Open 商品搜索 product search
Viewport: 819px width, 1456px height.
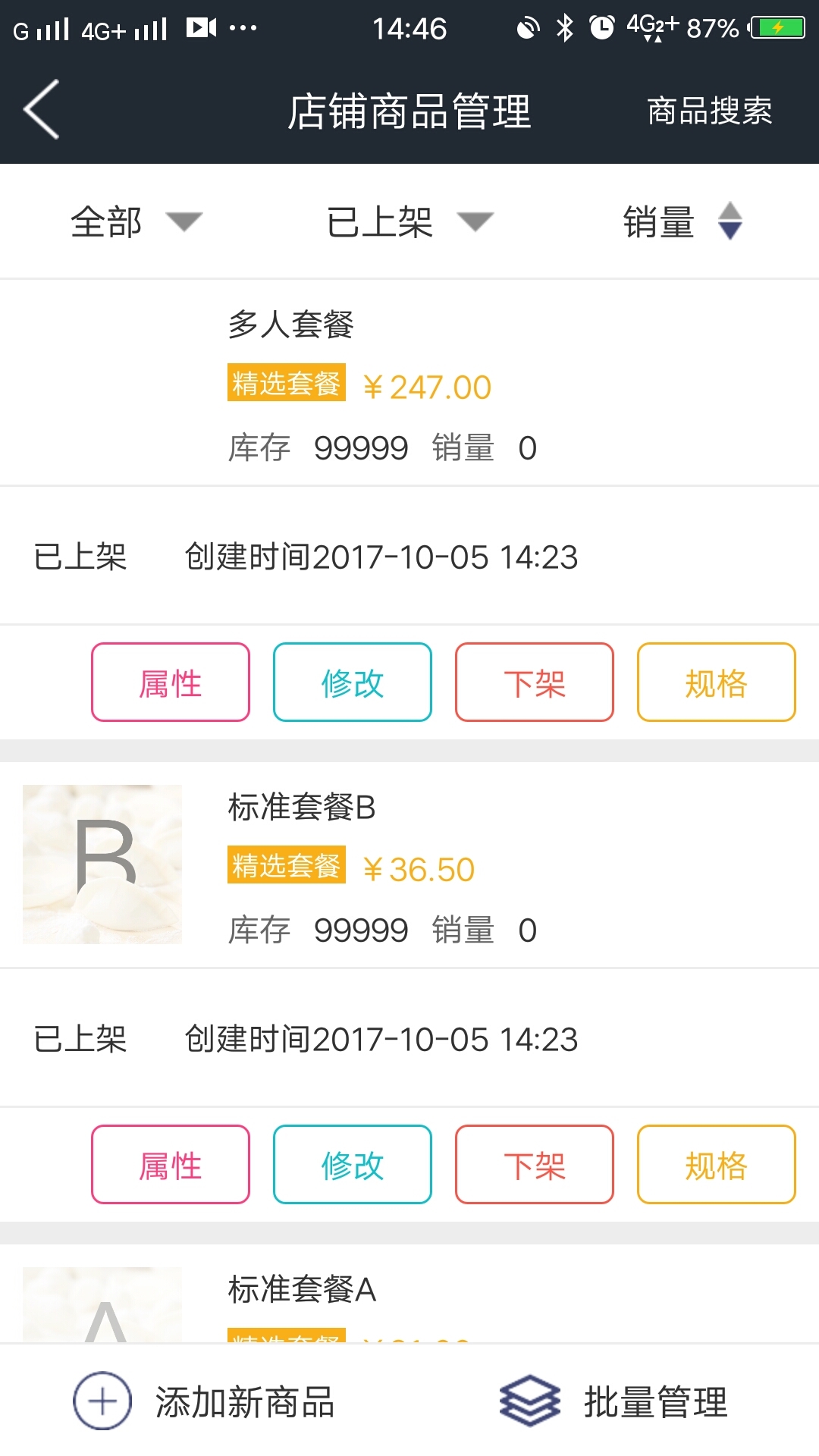709,111
